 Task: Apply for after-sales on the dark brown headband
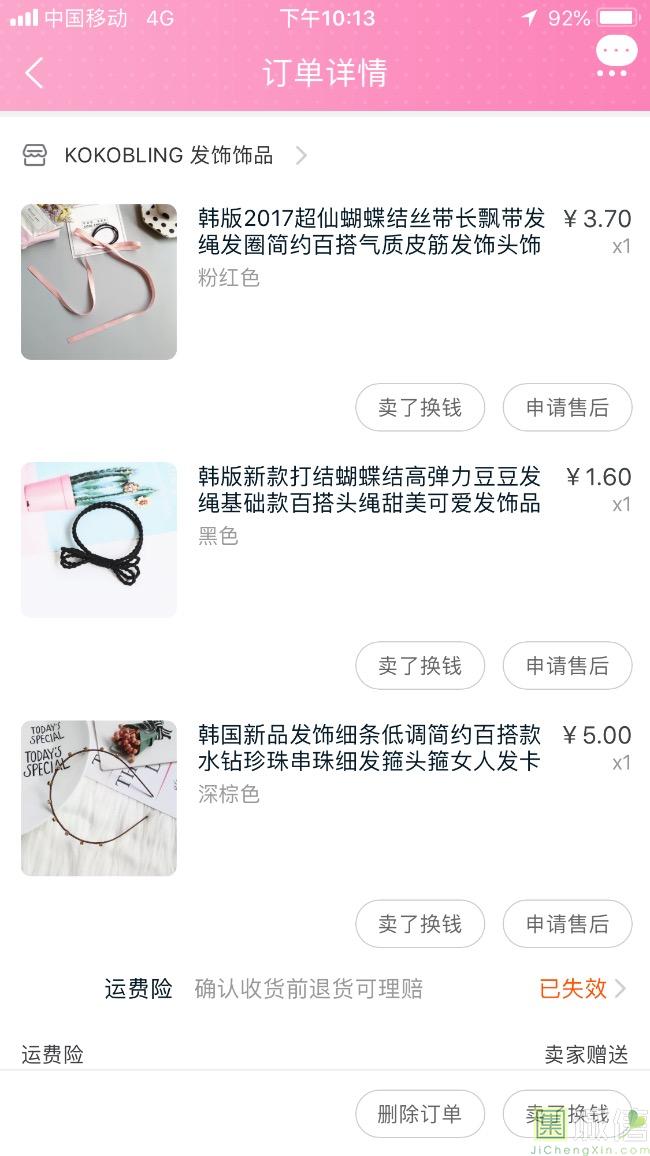click(567, 924)
